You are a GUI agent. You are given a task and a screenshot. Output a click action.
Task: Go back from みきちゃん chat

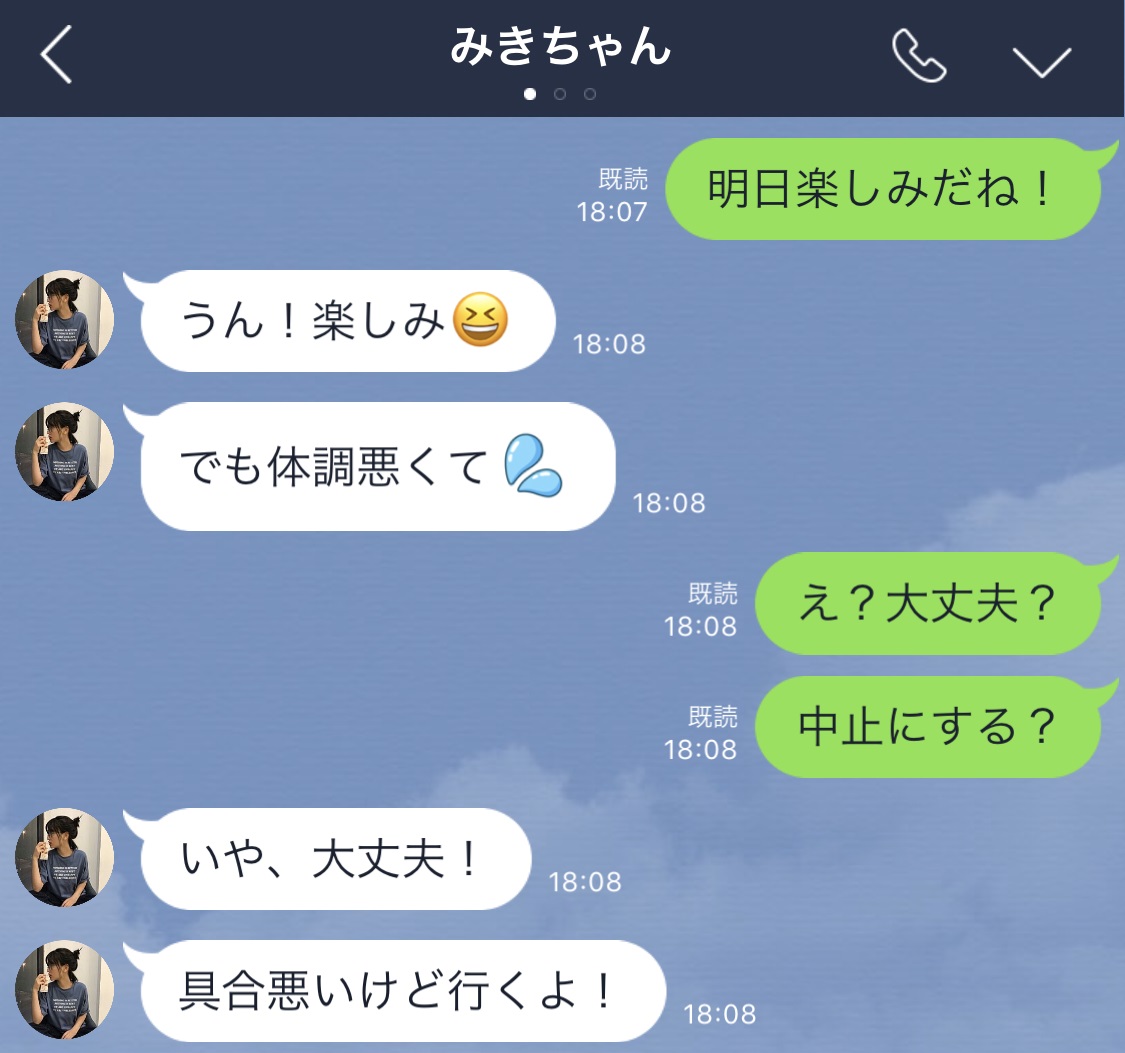[57, 56]
